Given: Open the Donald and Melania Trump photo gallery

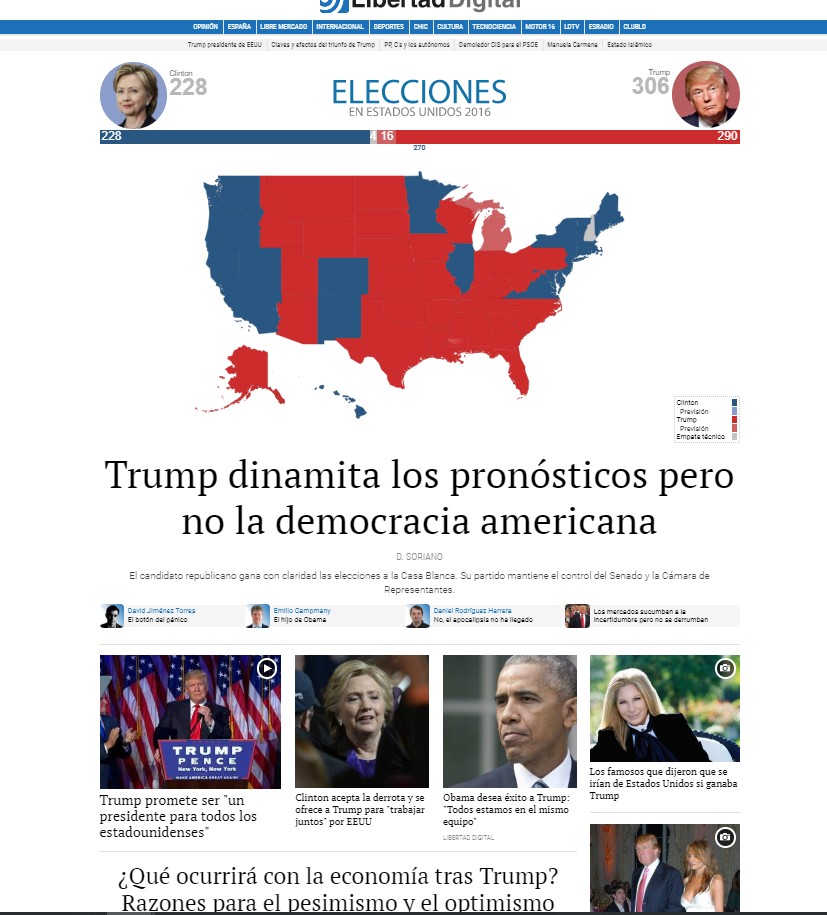Looking at the screenshot, I should point(664,867).
